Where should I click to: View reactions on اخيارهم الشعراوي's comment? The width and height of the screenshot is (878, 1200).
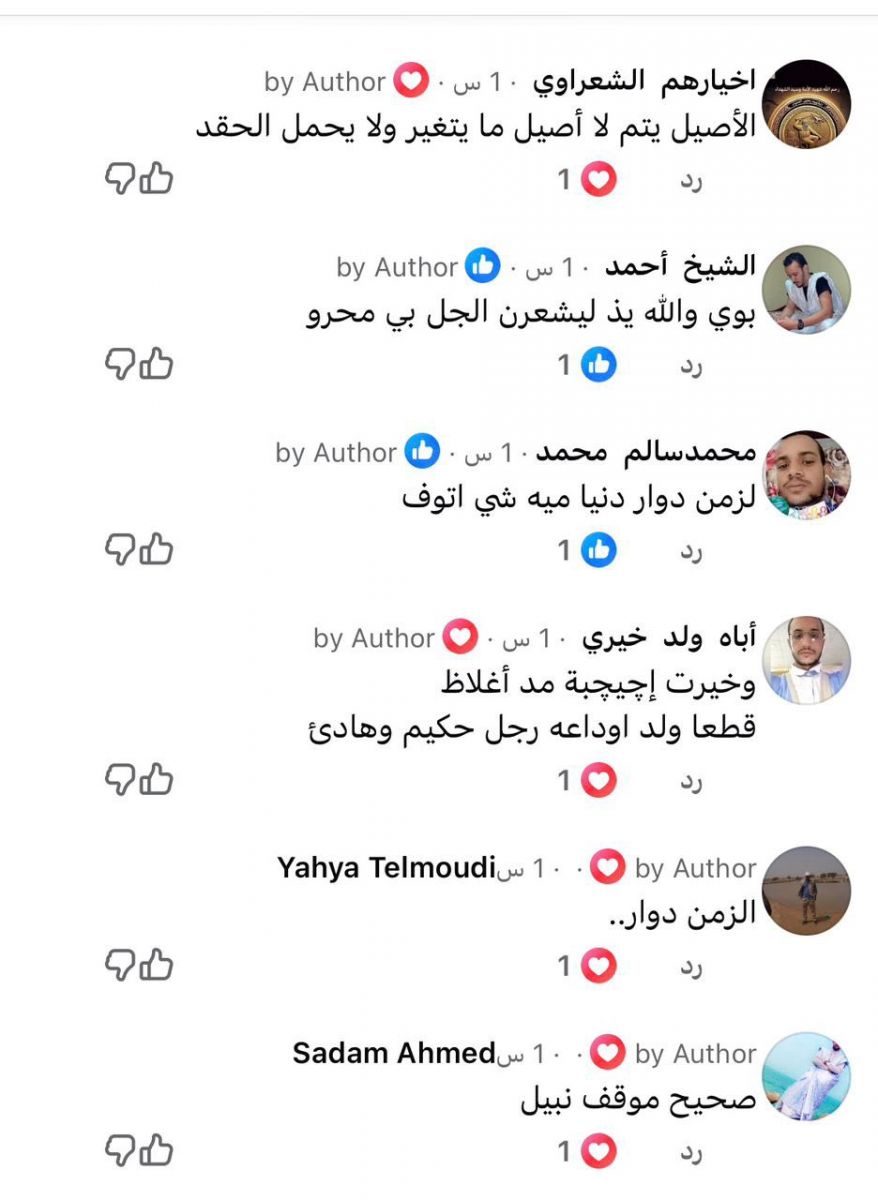[x=588, y=180]
